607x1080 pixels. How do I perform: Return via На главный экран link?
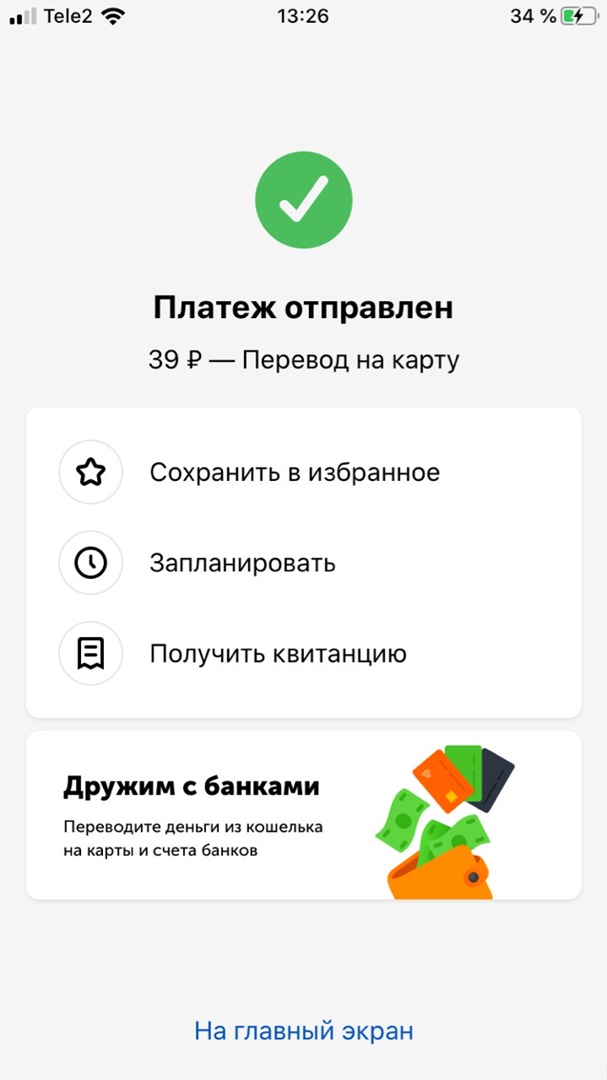click(x=303, y=1030)
